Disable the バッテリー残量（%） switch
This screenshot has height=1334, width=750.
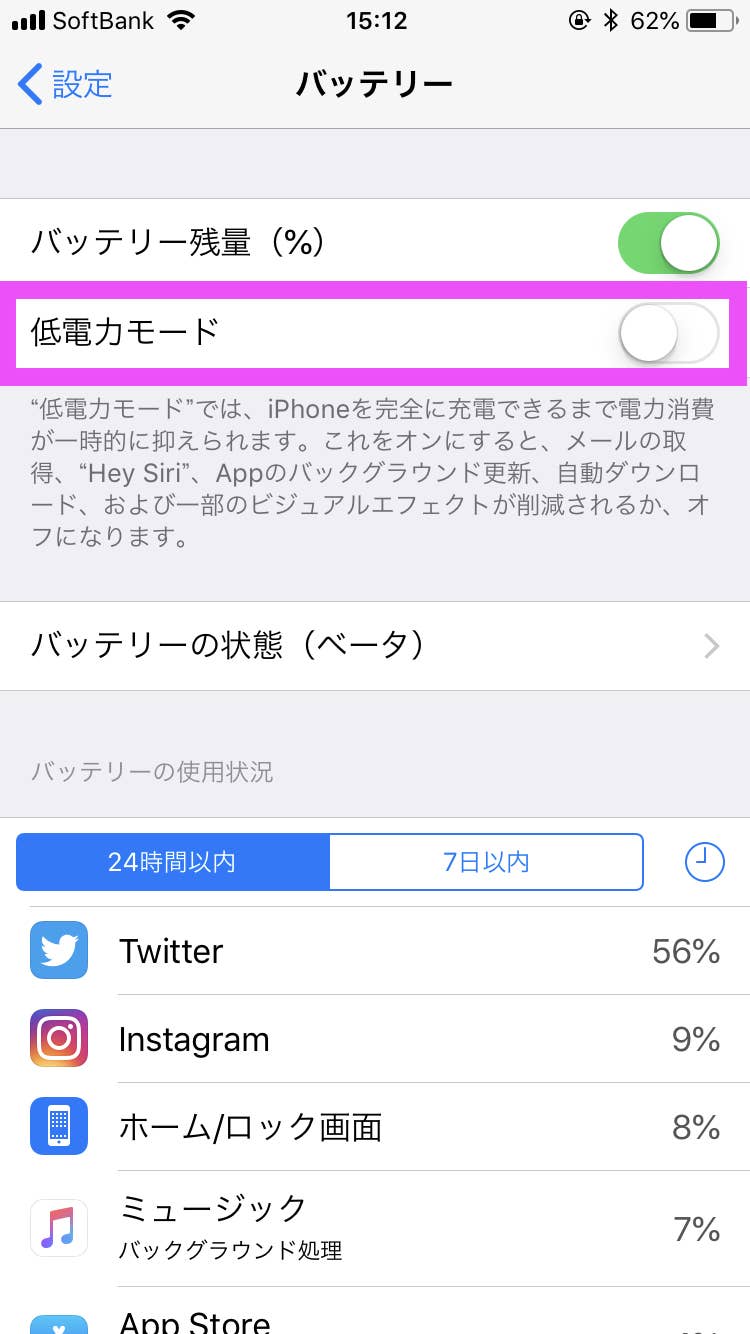[x=668, y=243]
